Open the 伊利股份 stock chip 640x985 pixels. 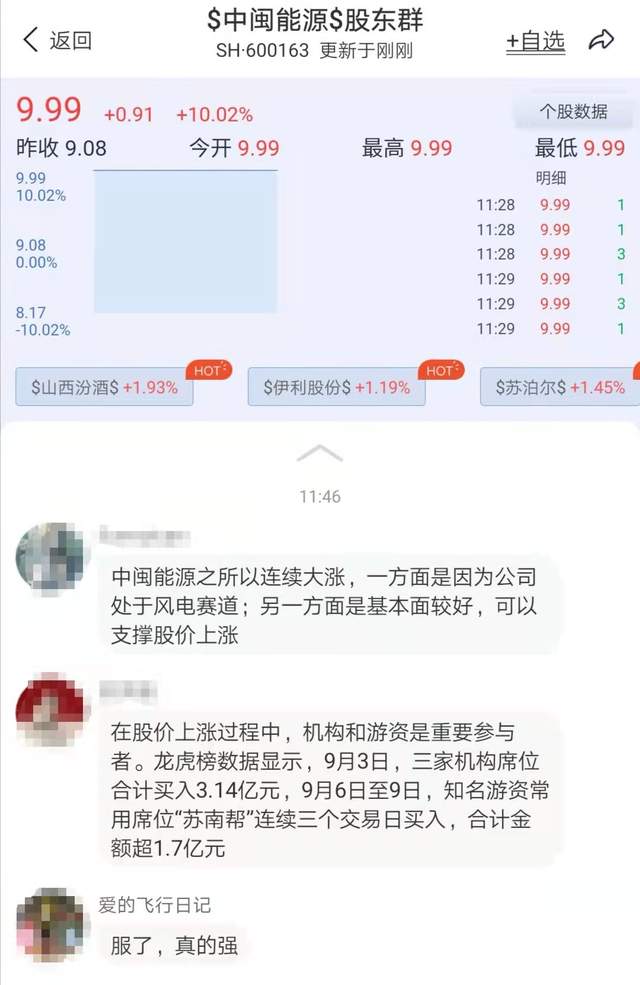tap(337, 386)
